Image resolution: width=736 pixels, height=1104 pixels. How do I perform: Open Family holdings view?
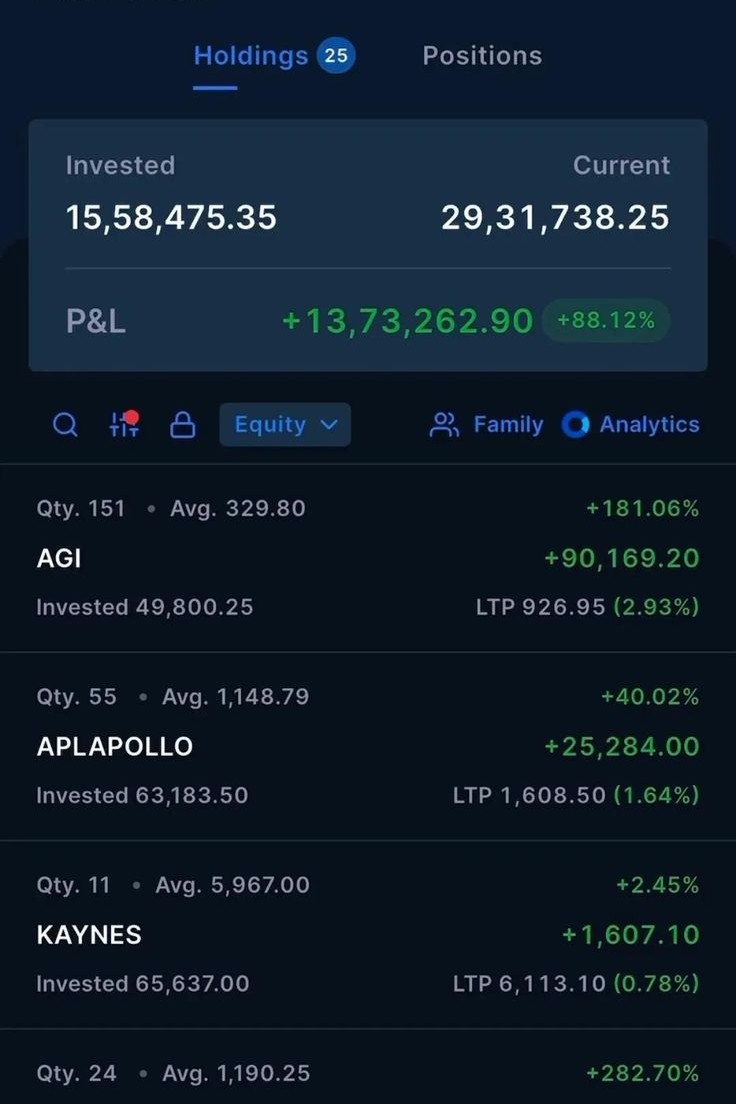pos(487,425)
